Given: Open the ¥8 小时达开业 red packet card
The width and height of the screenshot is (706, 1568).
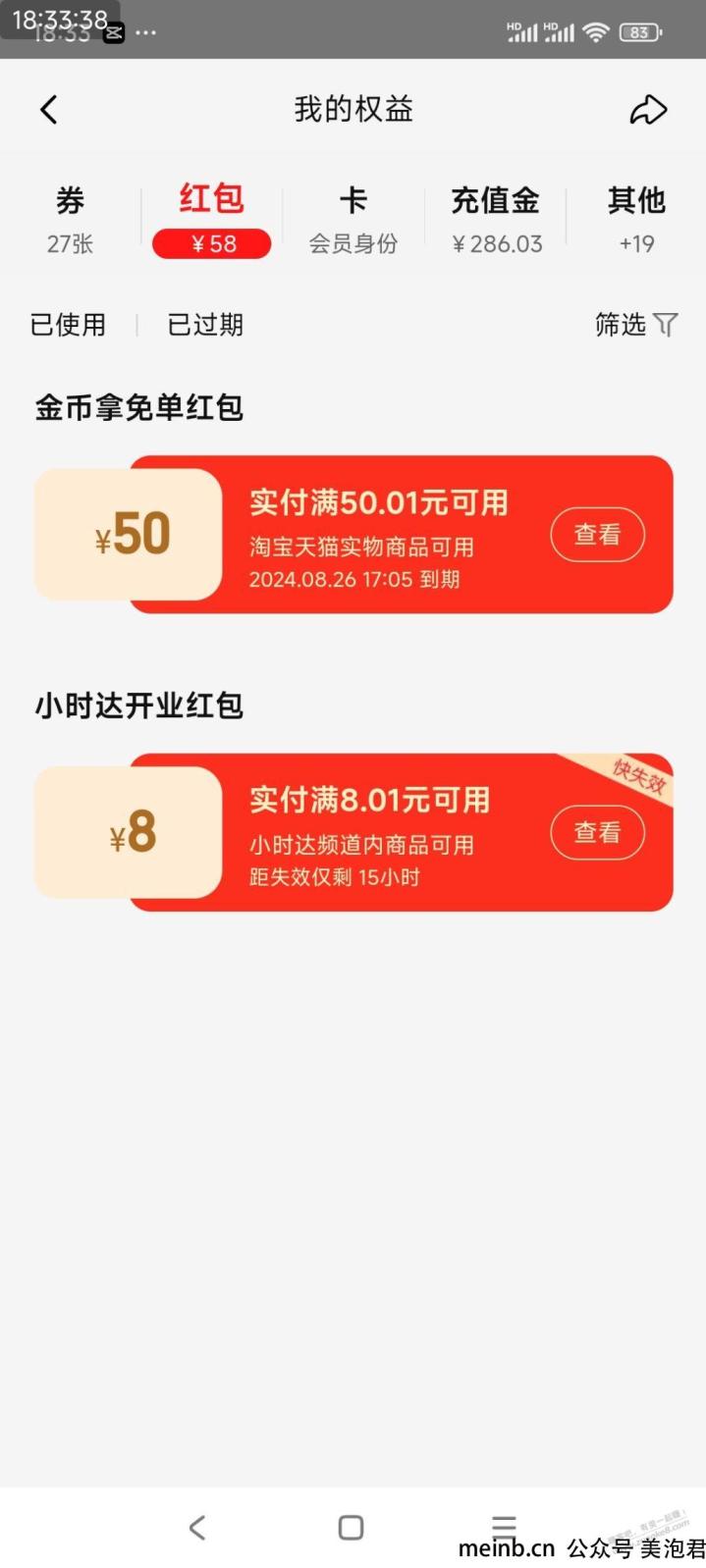Looking at the screenshot, I should (x=378, y=833).
